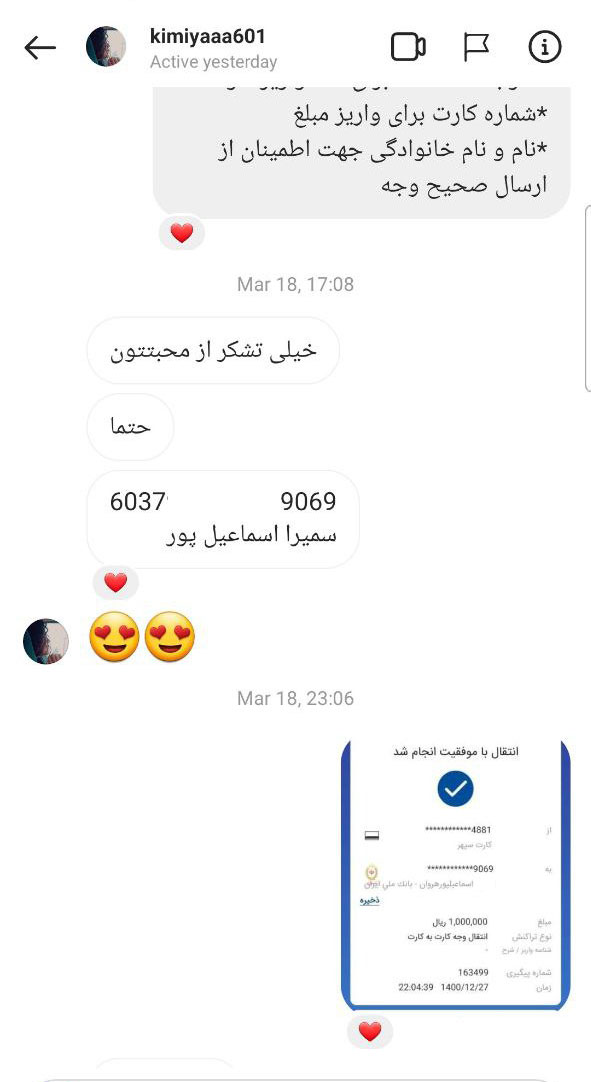Start a video call with kimiyaaa601
The width and height of the screenshot is (591, 1082).
click(x=408, y=47)
